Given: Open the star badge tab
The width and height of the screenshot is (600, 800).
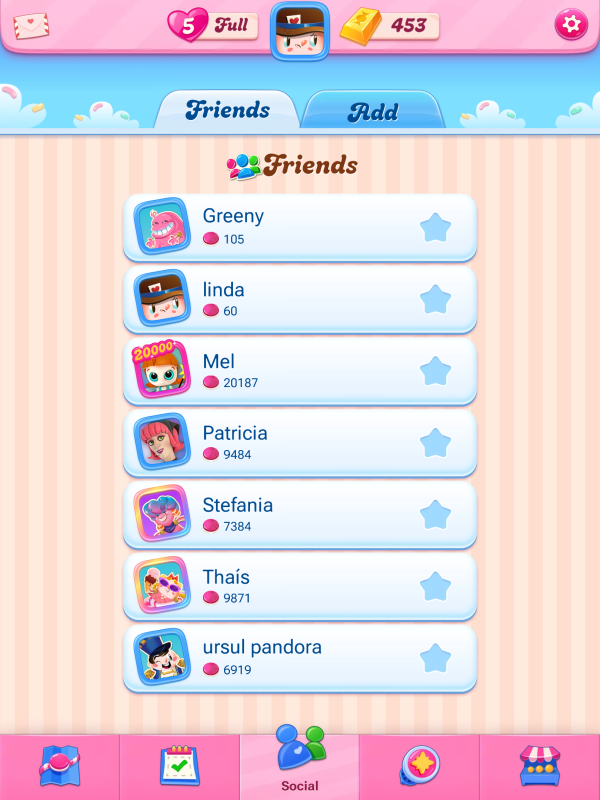Looking at the screenshot, I should click(420, 767).
